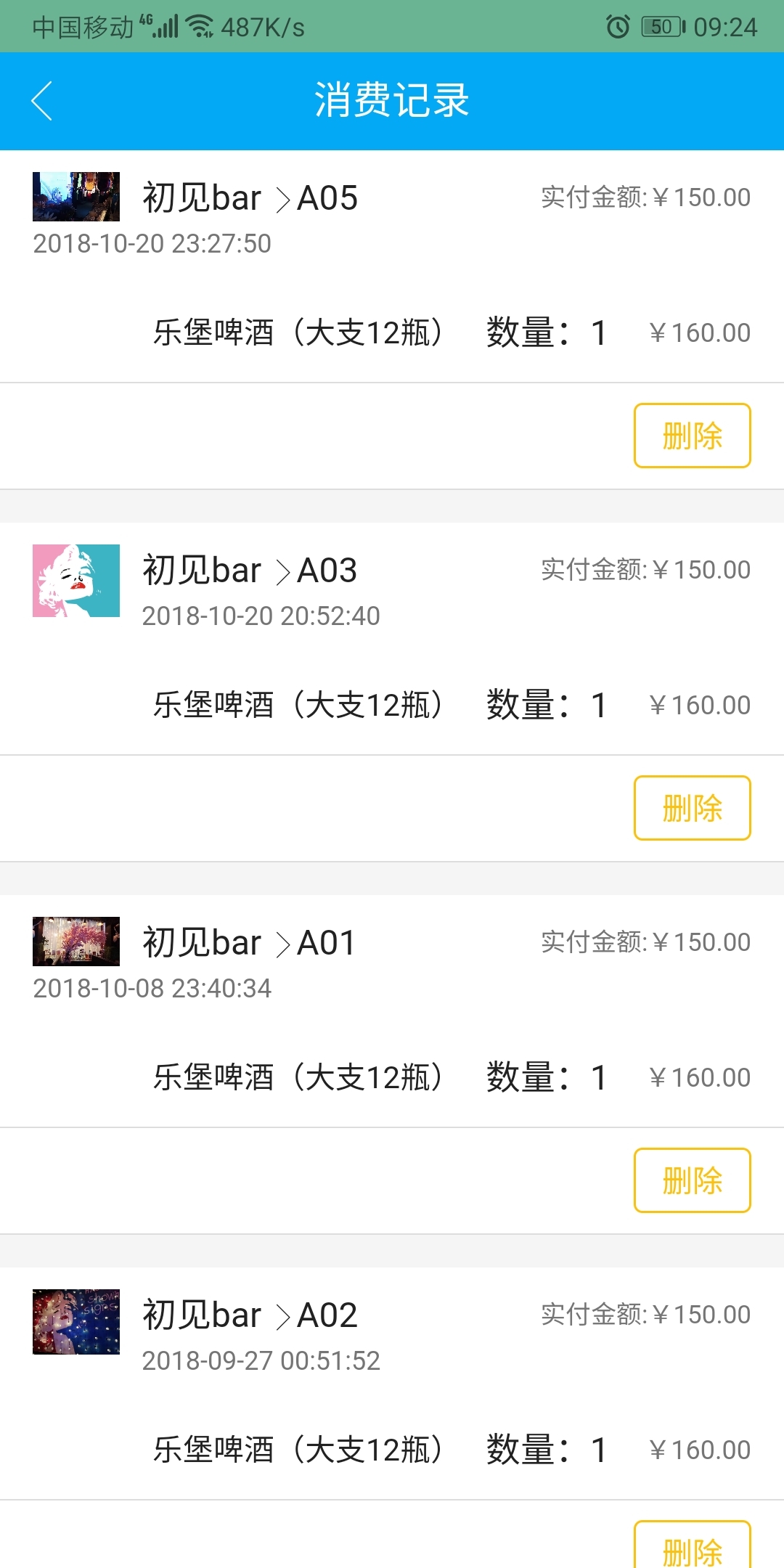Delete the A05 consumption record
This screenshot has height=1568, width=784.
(692, 436)
